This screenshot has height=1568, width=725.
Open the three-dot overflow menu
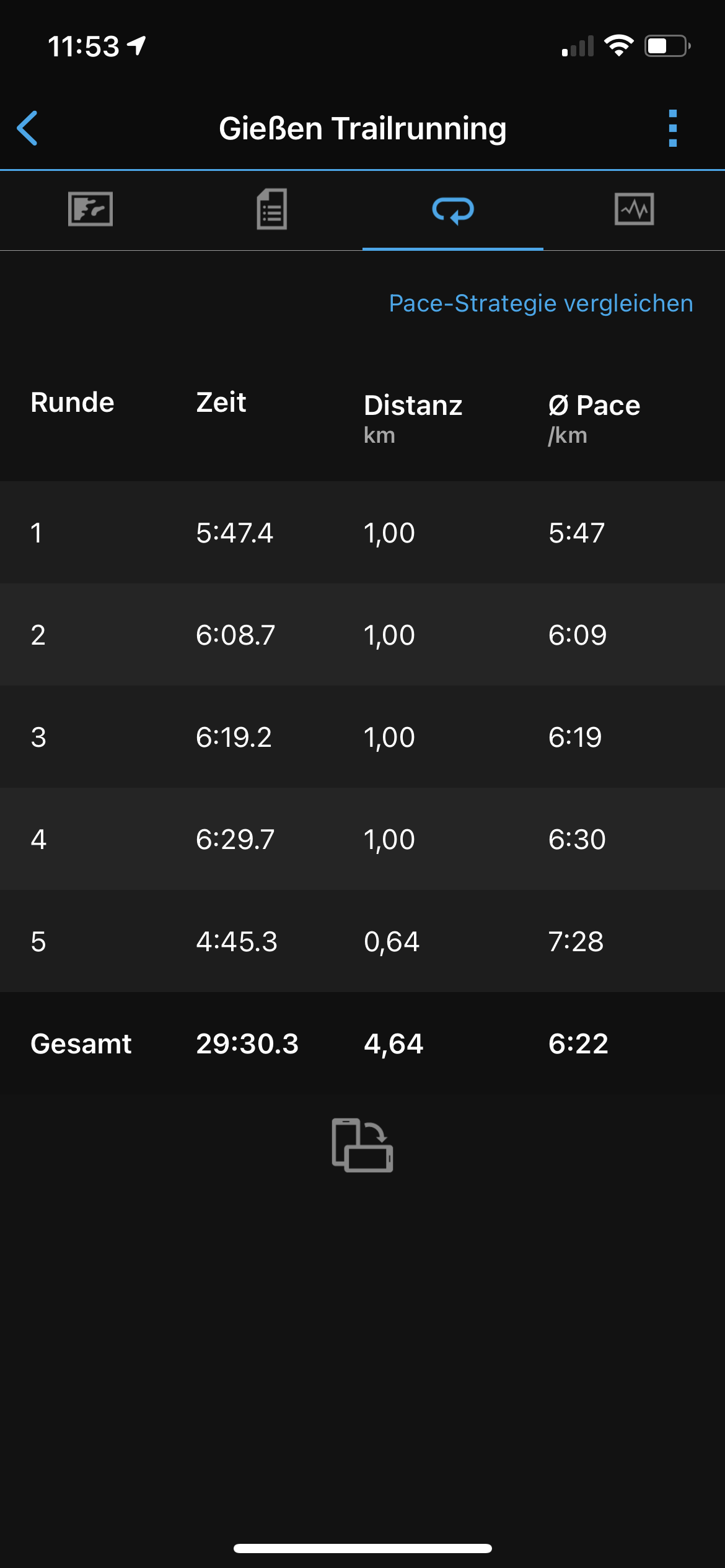click(x=673, y=128)
